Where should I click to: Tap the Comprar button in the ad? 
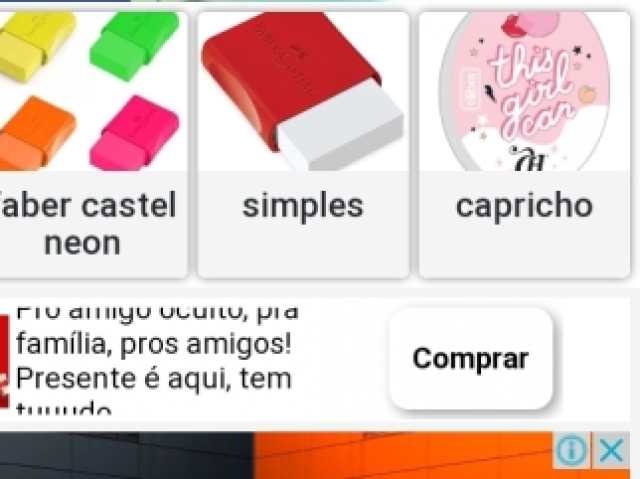(x=470, y=358)
